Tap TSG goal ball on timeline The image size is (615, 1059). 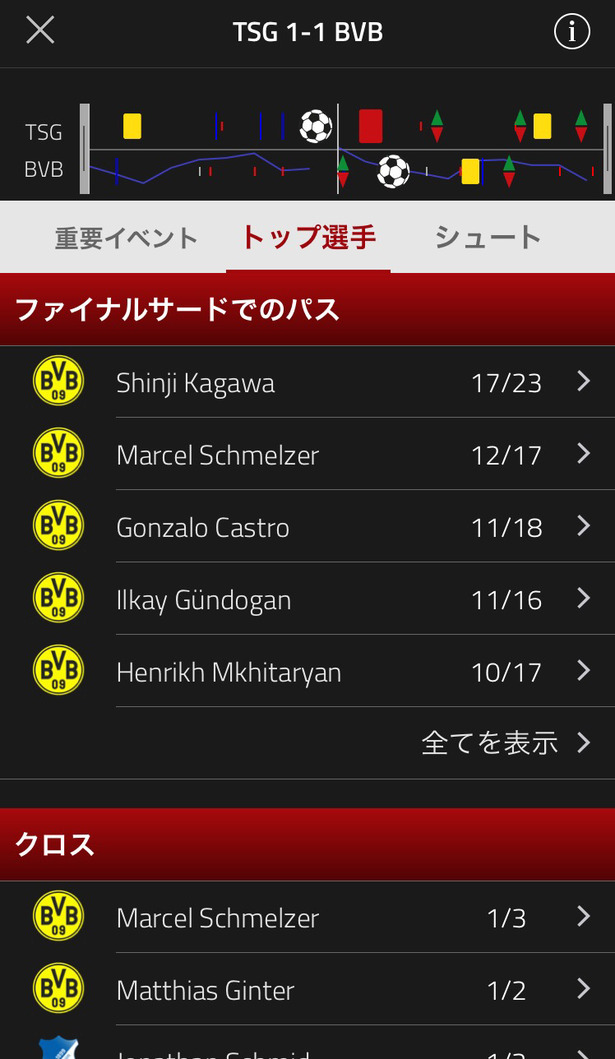[315, 126]
